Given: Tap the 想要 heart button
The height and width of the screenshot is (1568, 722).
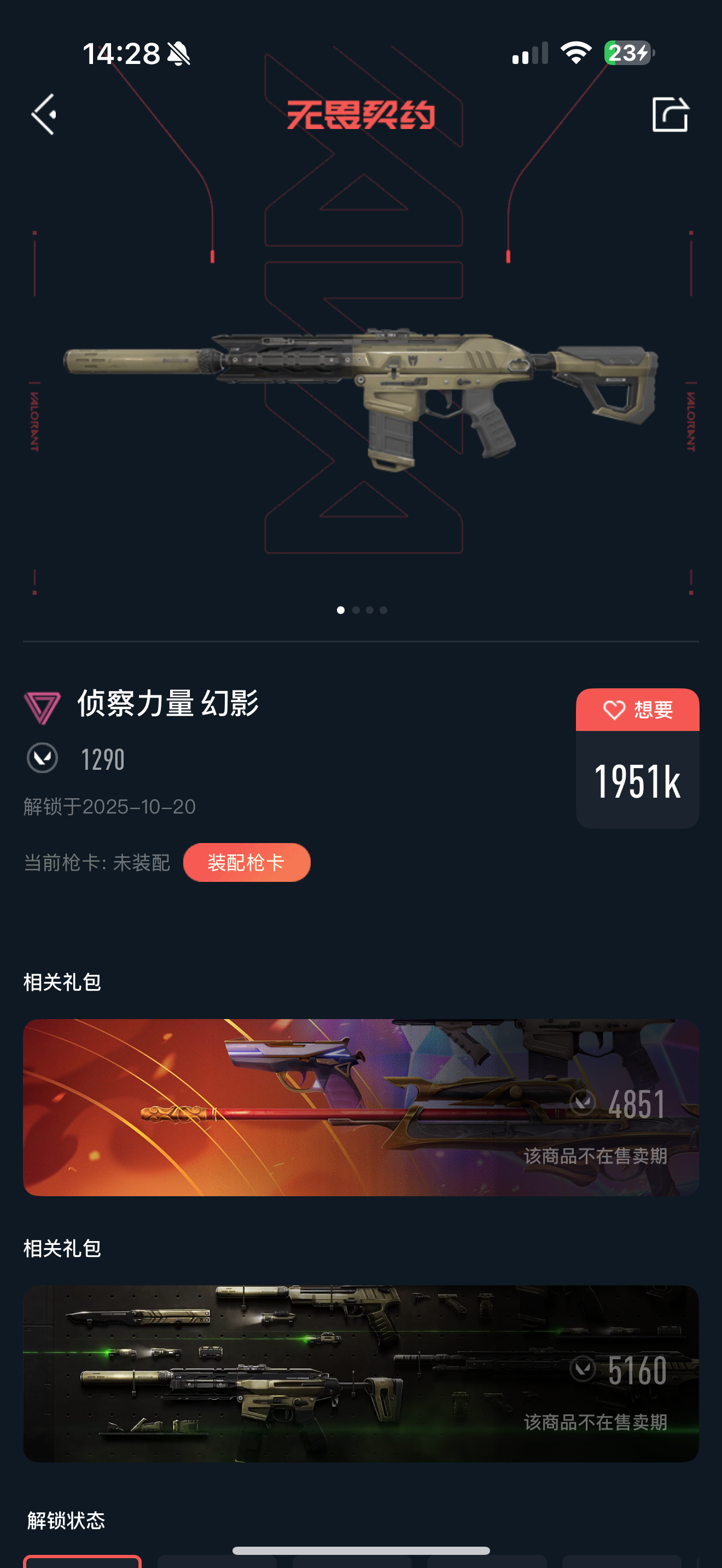Looking at the screenshot, I should tap(637, 710).
